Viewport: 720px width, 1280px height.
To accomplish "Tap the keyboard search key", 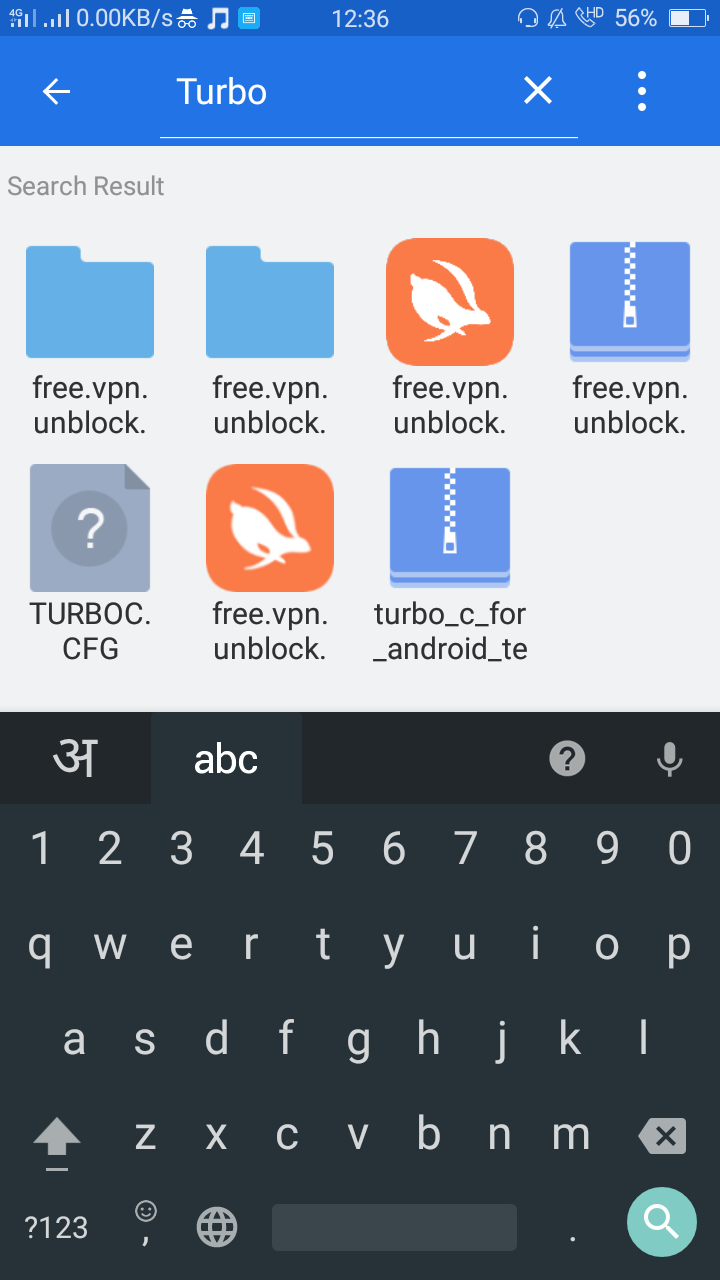I will pyautogui.click(x=661, y=1221).
